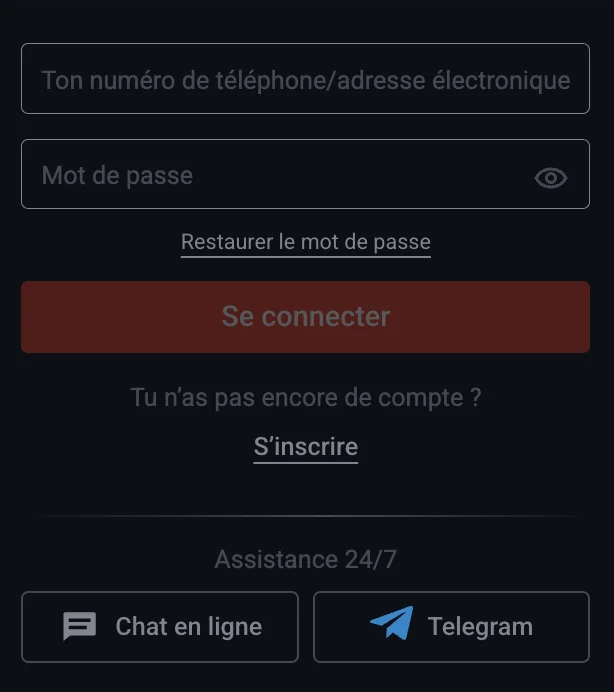Screen dimensions: 614x692
Task: Contact support via Telegram
Action: [x=451, y=627]
